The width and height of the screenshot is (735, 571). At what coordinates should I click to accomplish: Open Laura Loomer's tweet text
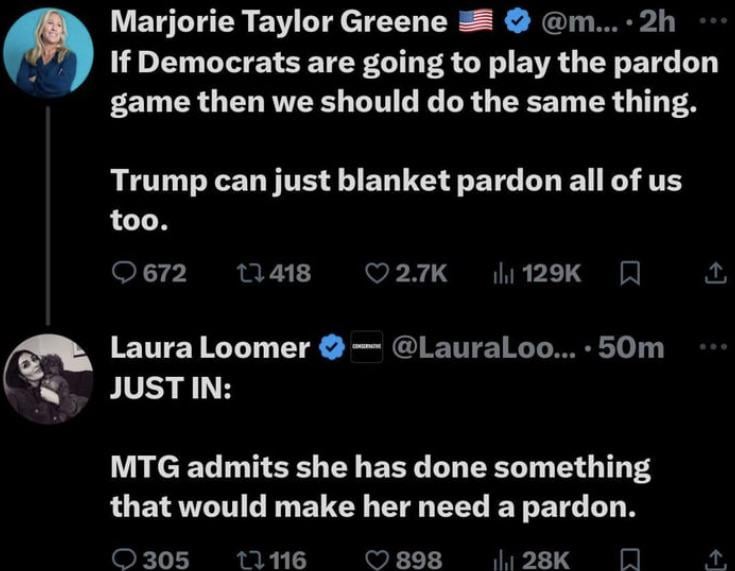click(x=380, y=486)
